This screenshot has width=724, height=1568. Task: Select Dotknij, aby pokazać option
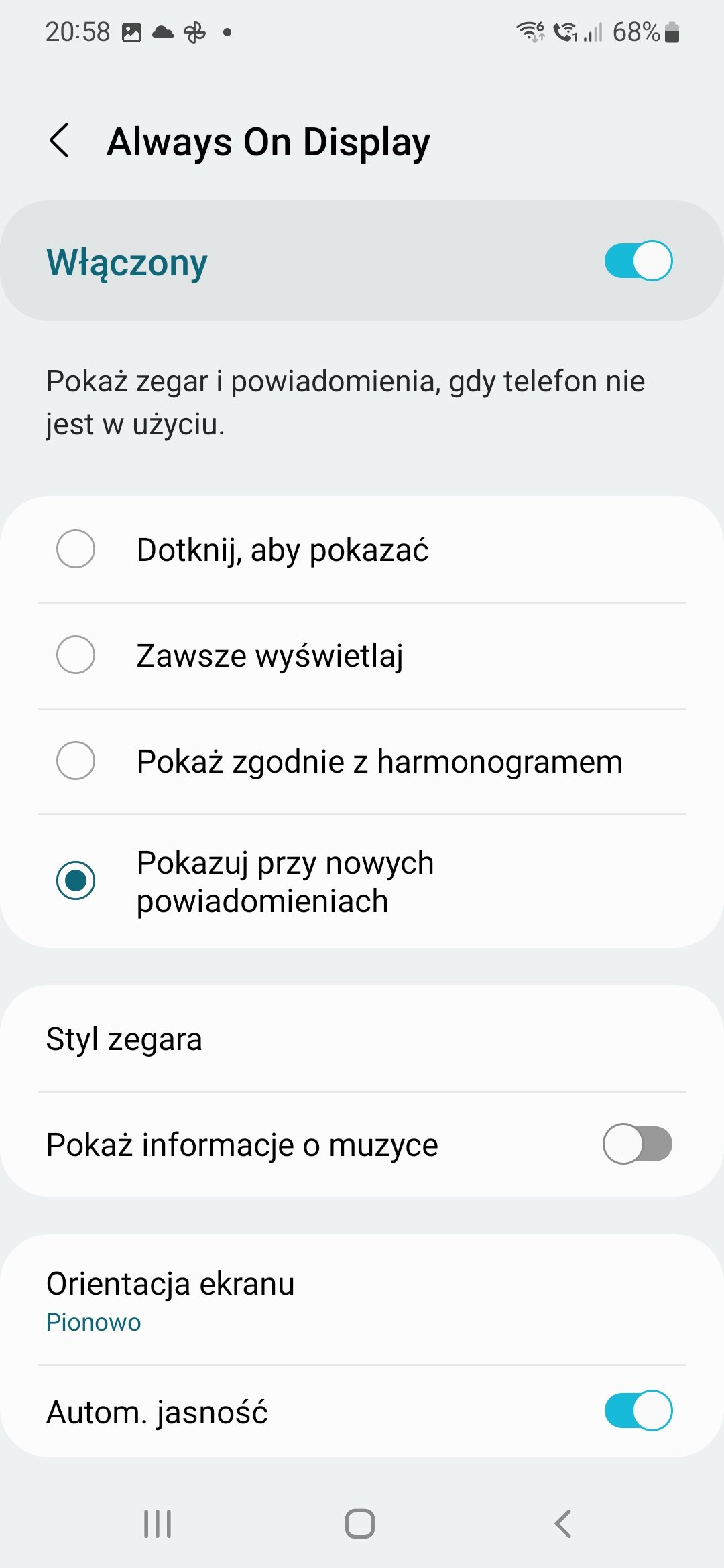tap(76, 549)
